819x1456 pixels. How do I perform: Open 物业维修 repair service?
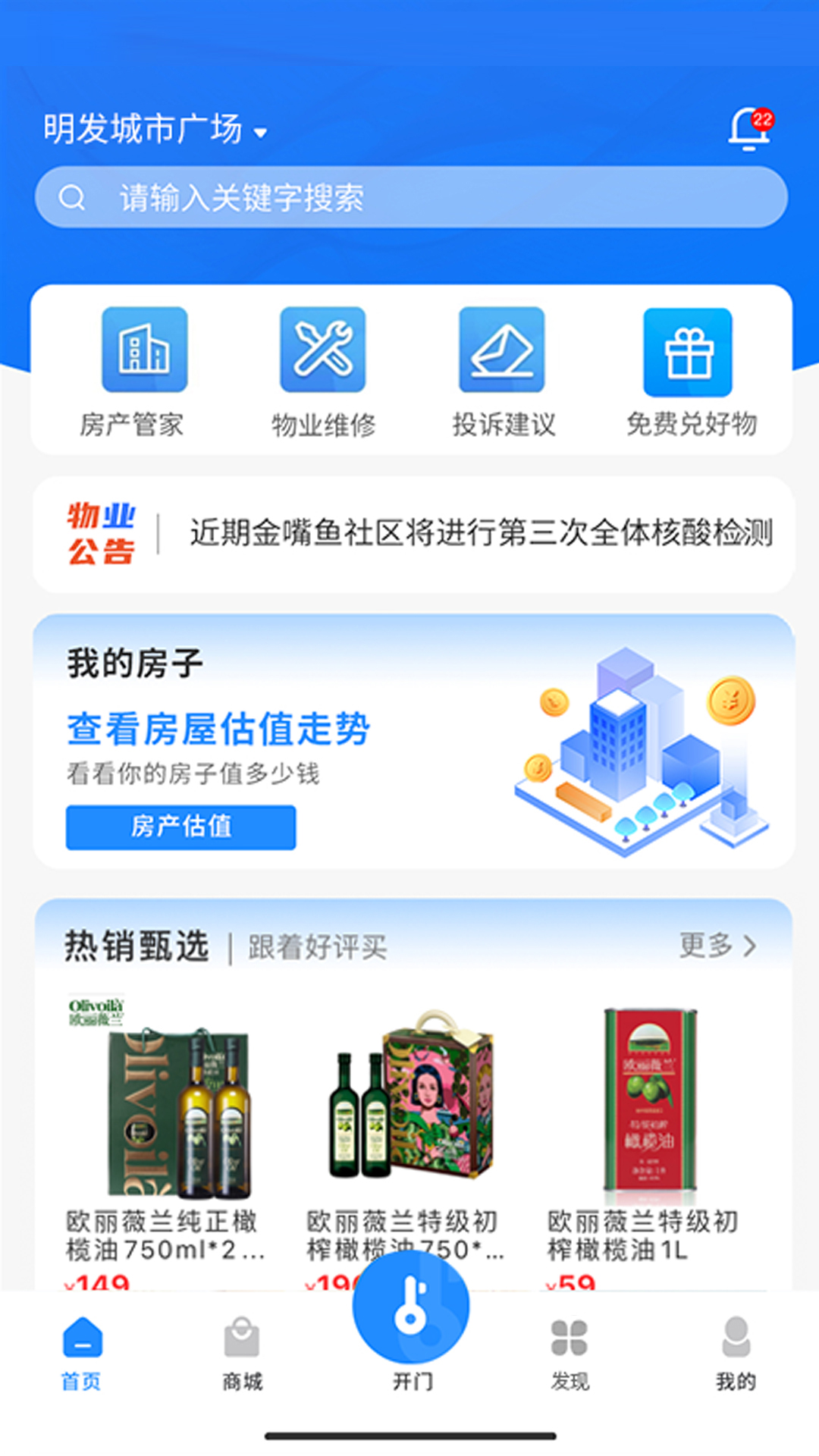point(323,372)
